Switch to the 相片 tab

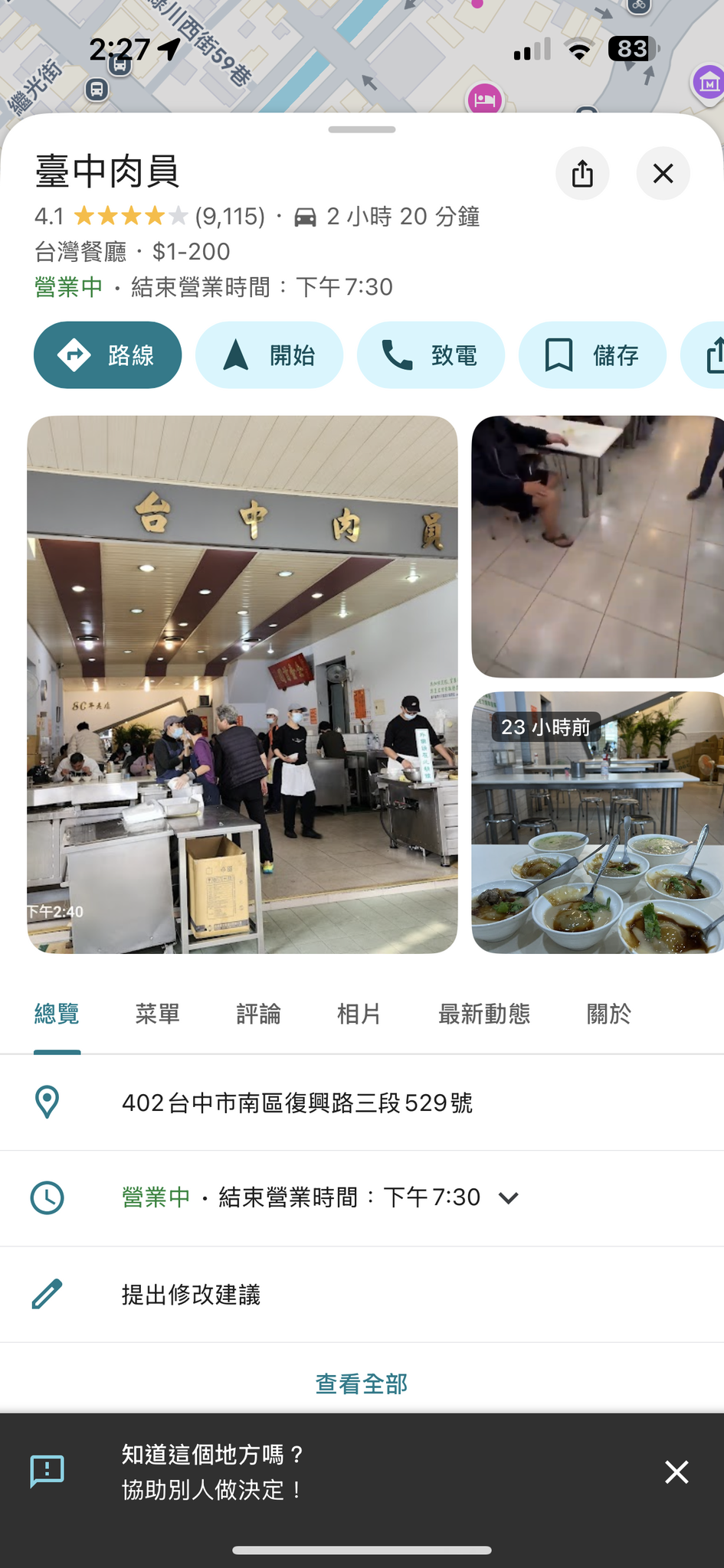point(359,1014)
